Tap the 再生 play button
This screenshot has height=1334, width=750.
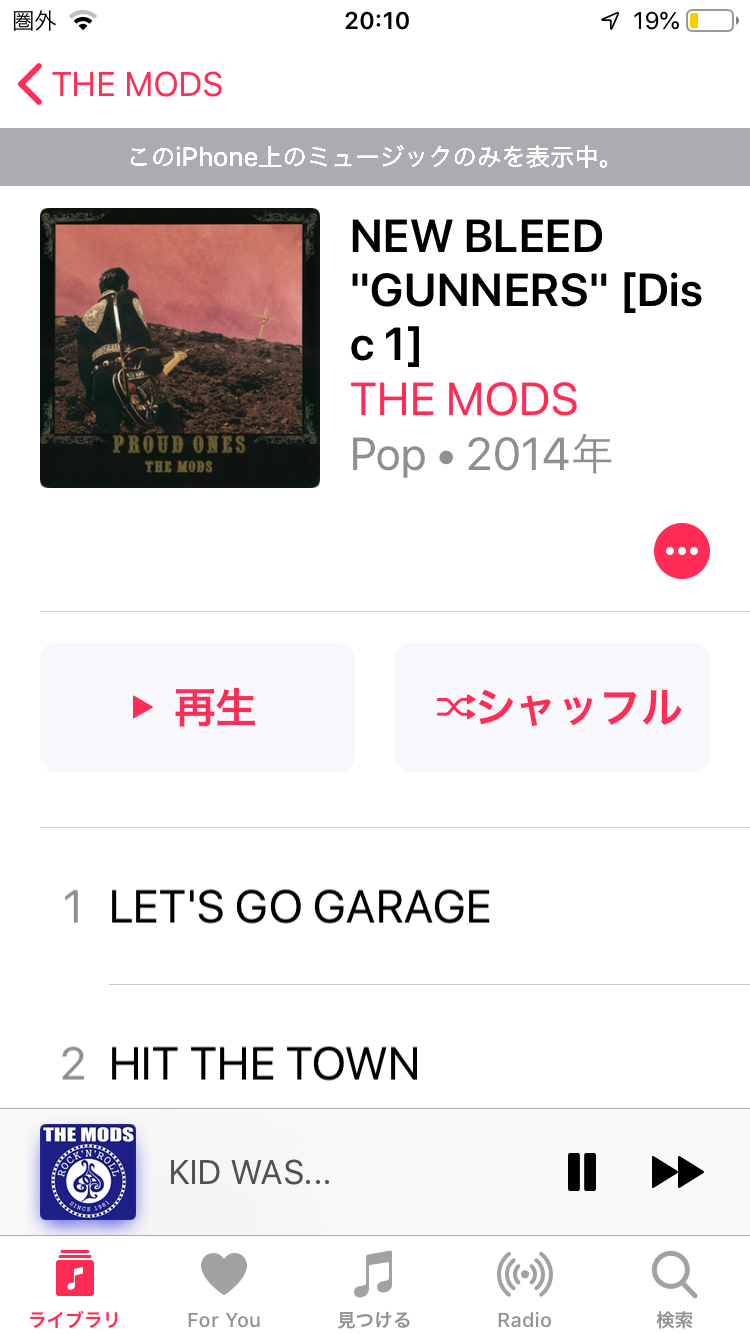click(x=197, y=708)
